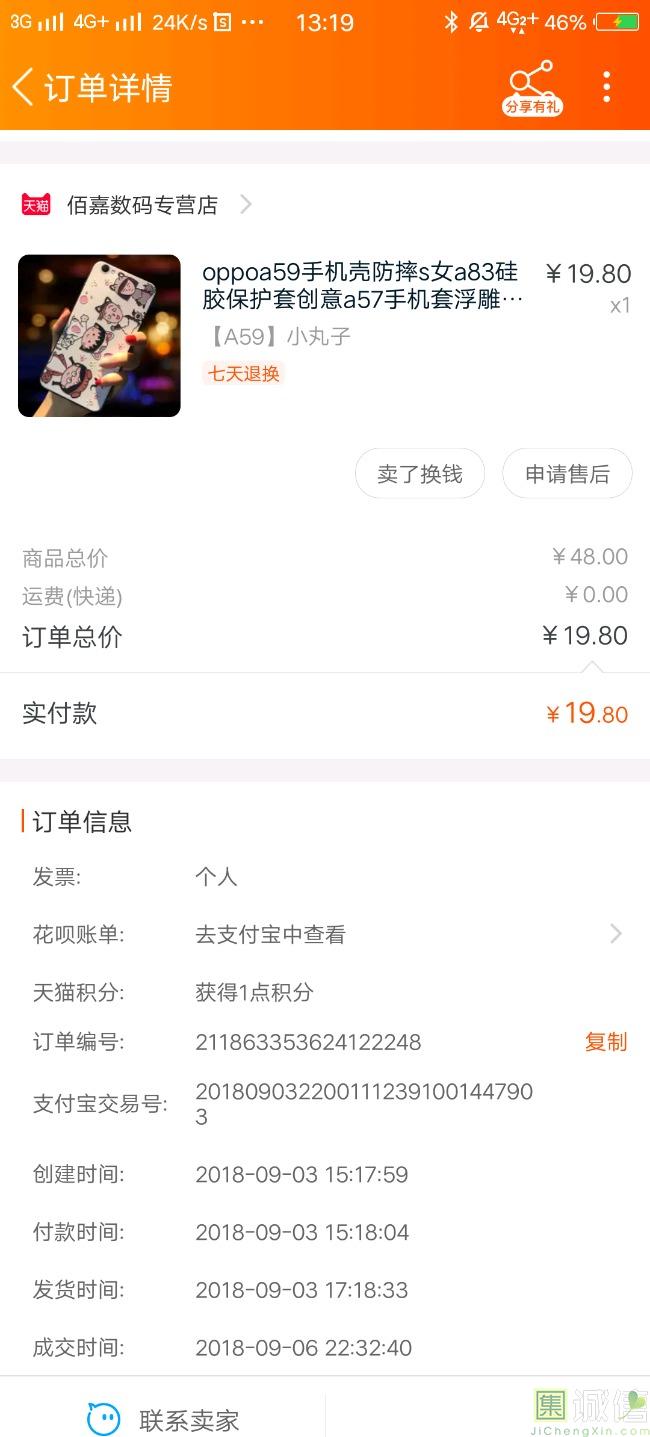This screenshot has width=650, height=1437.
Task: Open the 佰嘉数码专营店 store page
Action: coord(142,205)
